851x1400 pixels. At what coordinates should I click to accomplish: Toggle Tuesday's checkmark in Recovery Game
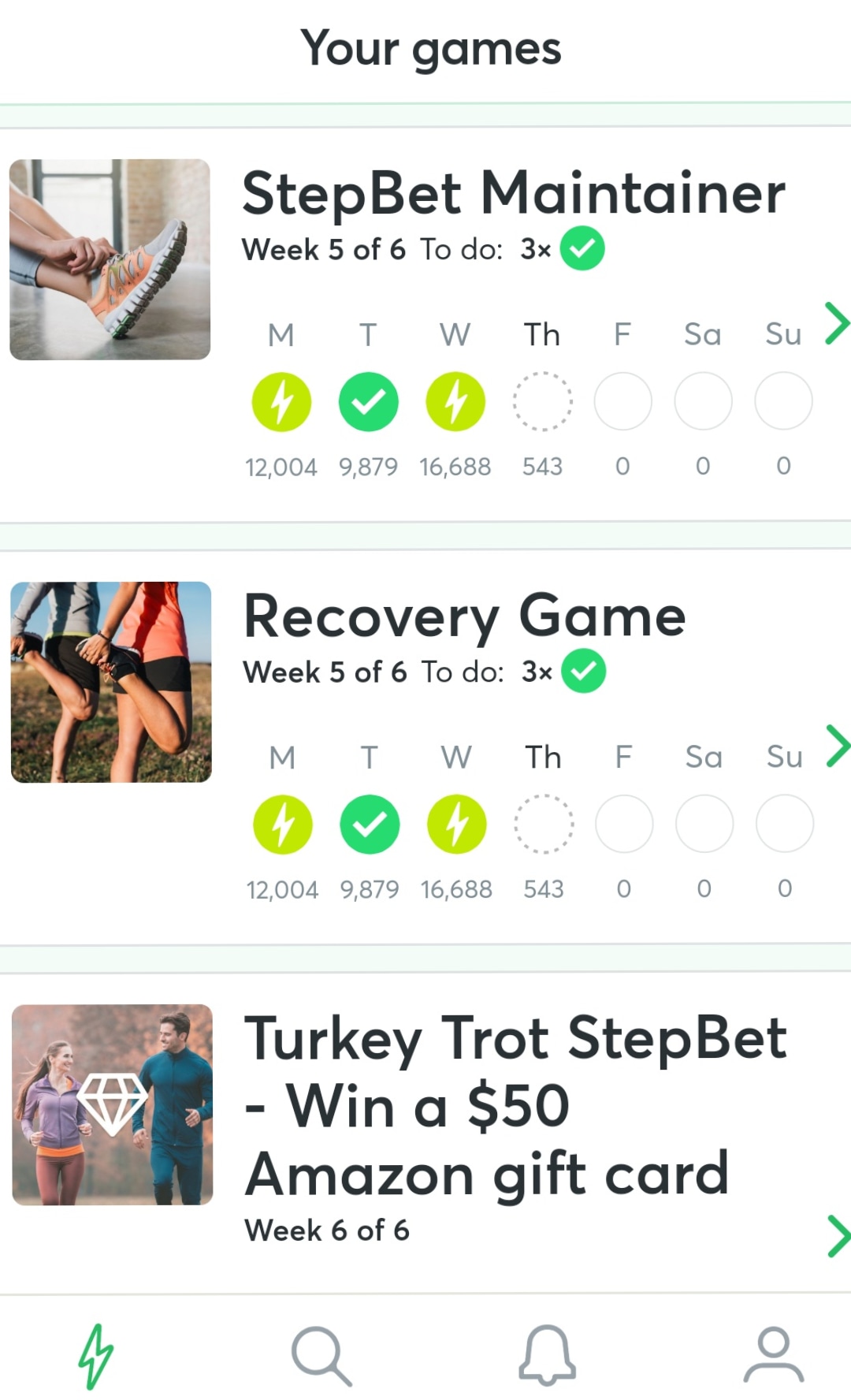point(369,824)
